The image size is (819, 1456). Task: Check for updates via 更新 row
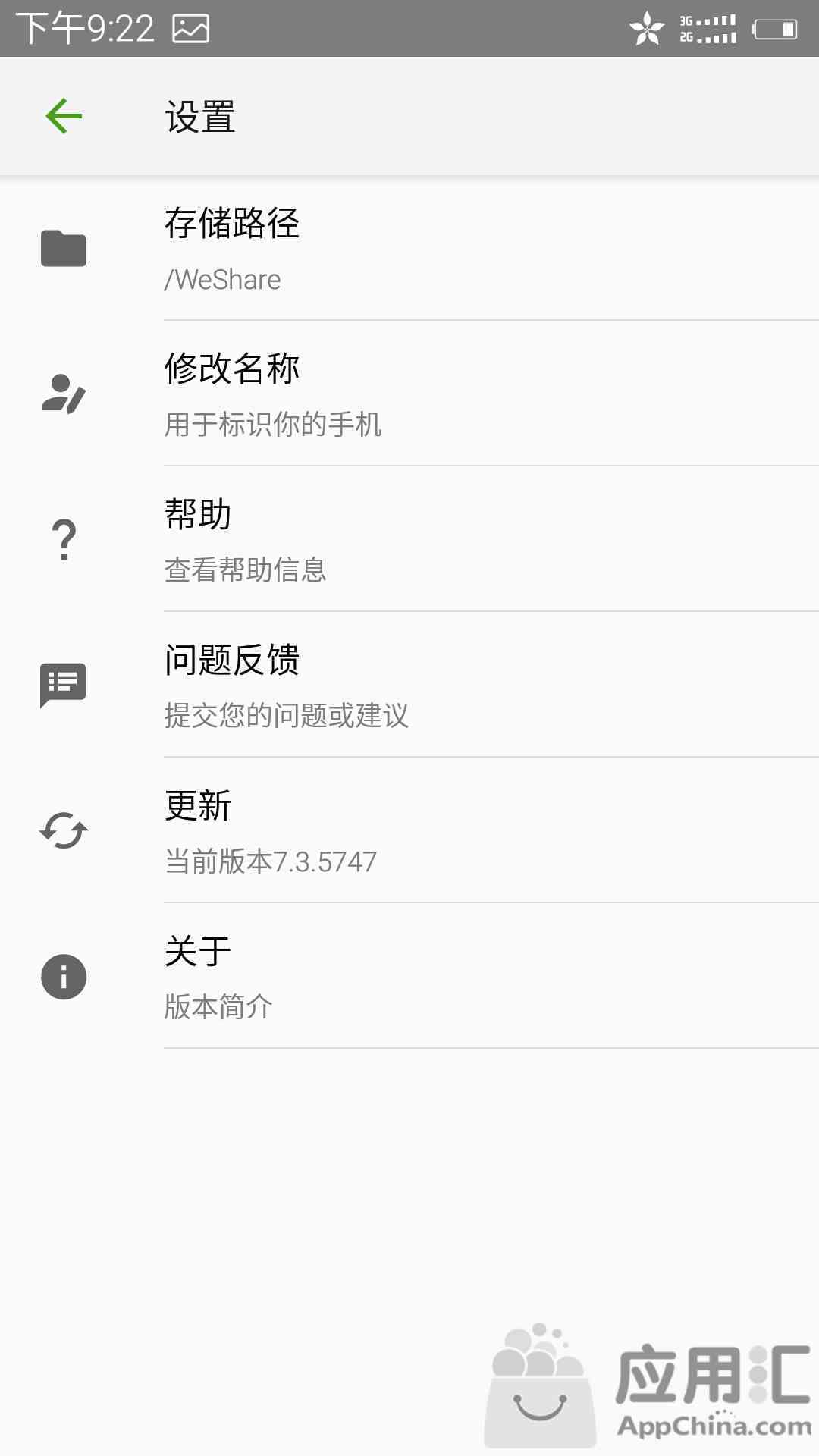click(409, 830)
